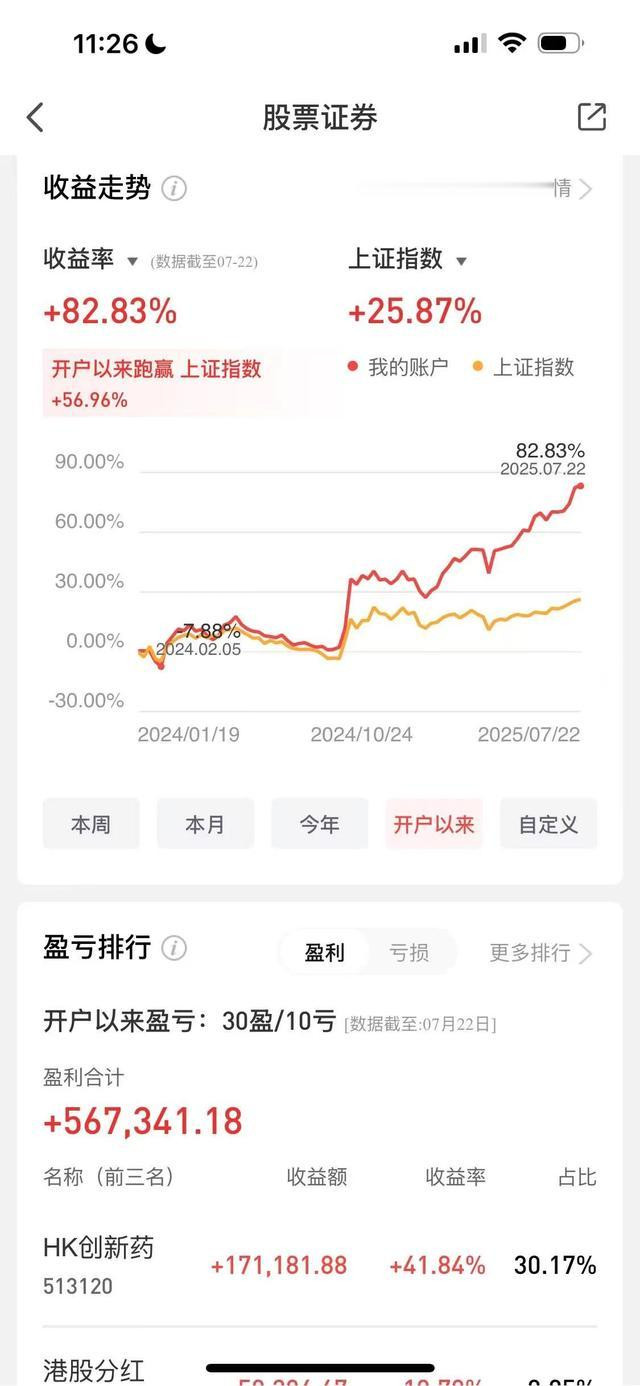
Task: Open info icon beside 收益走势
Action: [x=174, y=188]
